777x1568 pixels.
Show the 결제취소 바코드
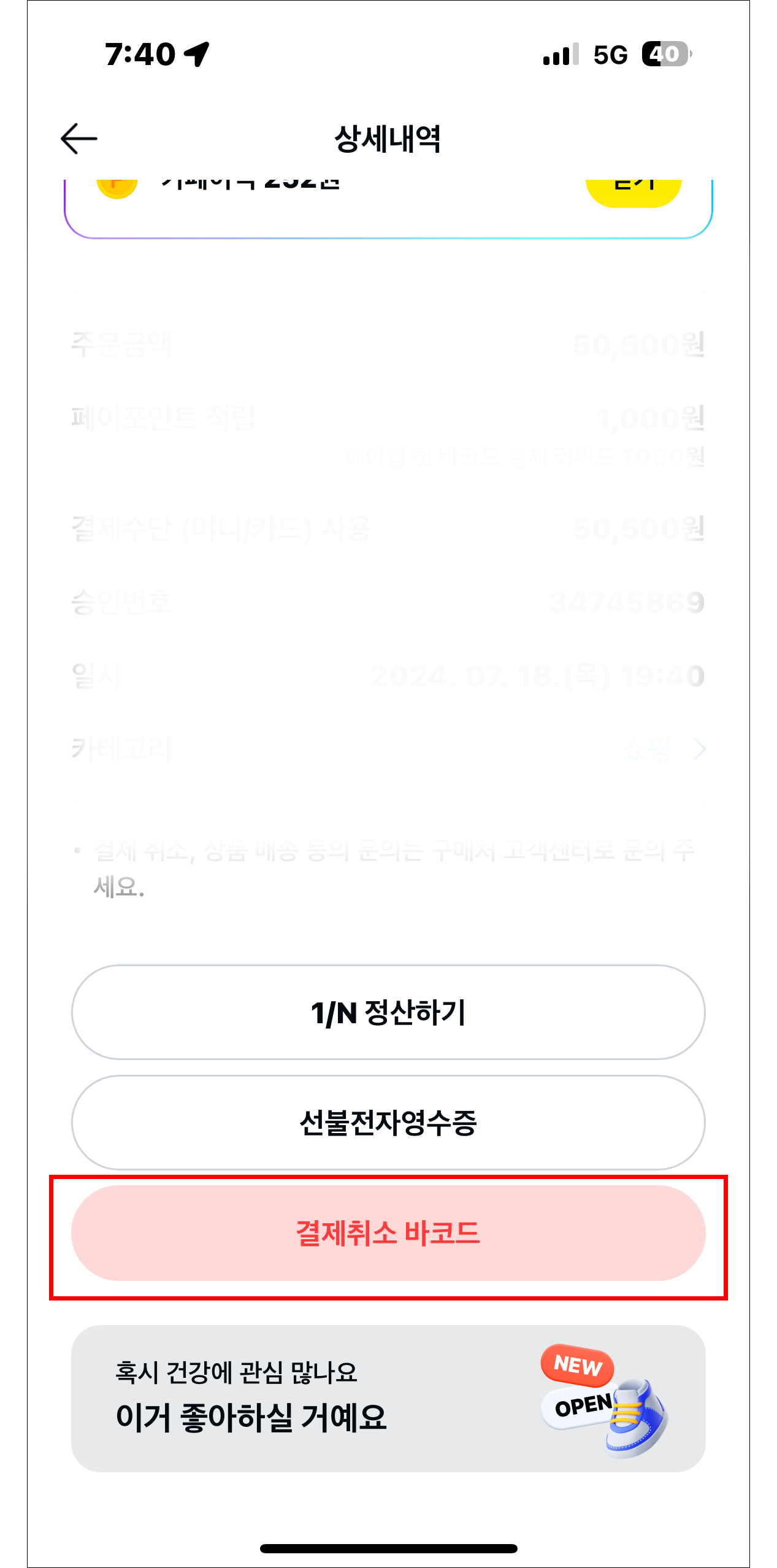pos(388,1233)
